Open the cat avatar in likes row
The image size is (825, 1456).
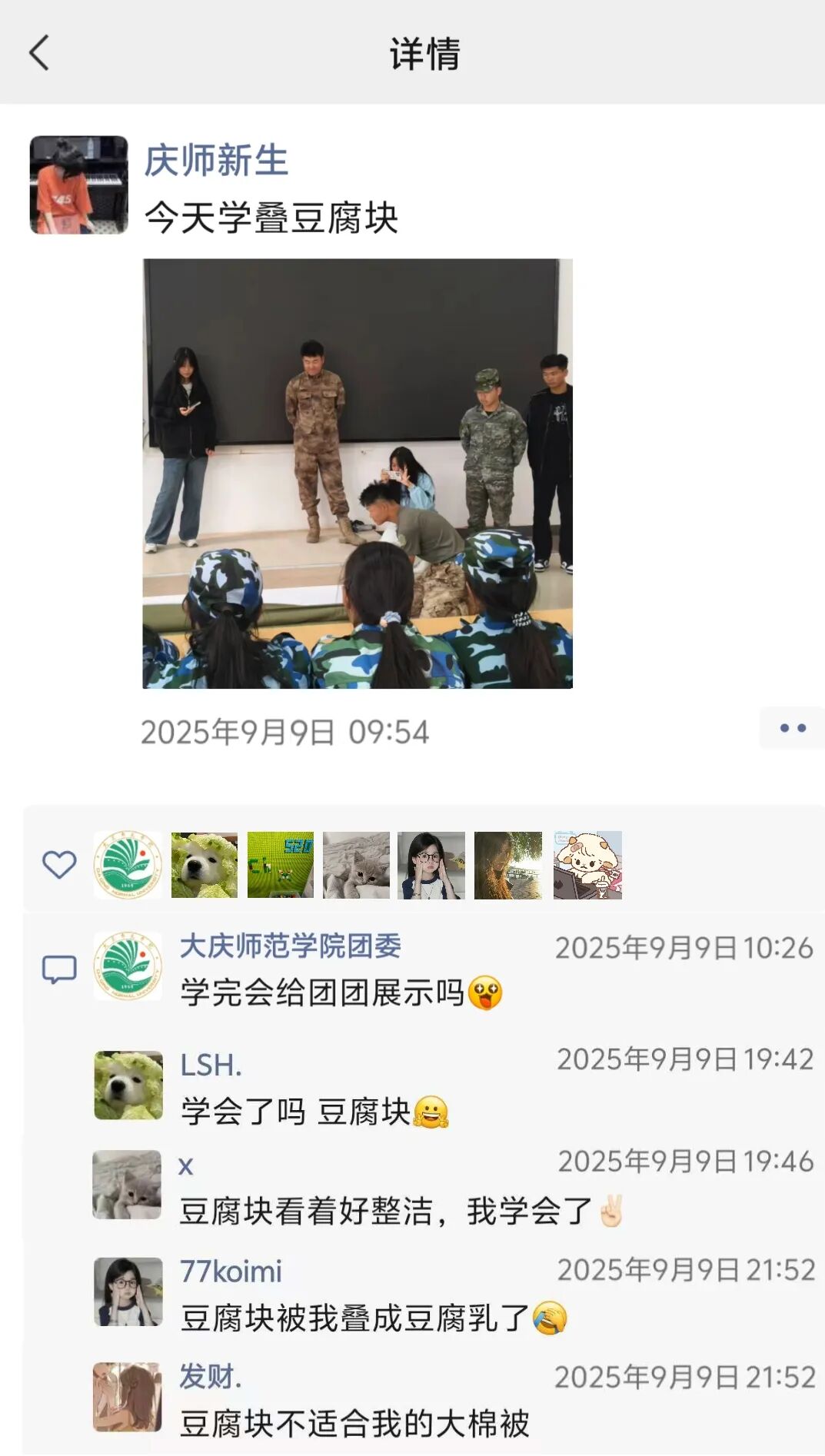[x=356, y=865]
